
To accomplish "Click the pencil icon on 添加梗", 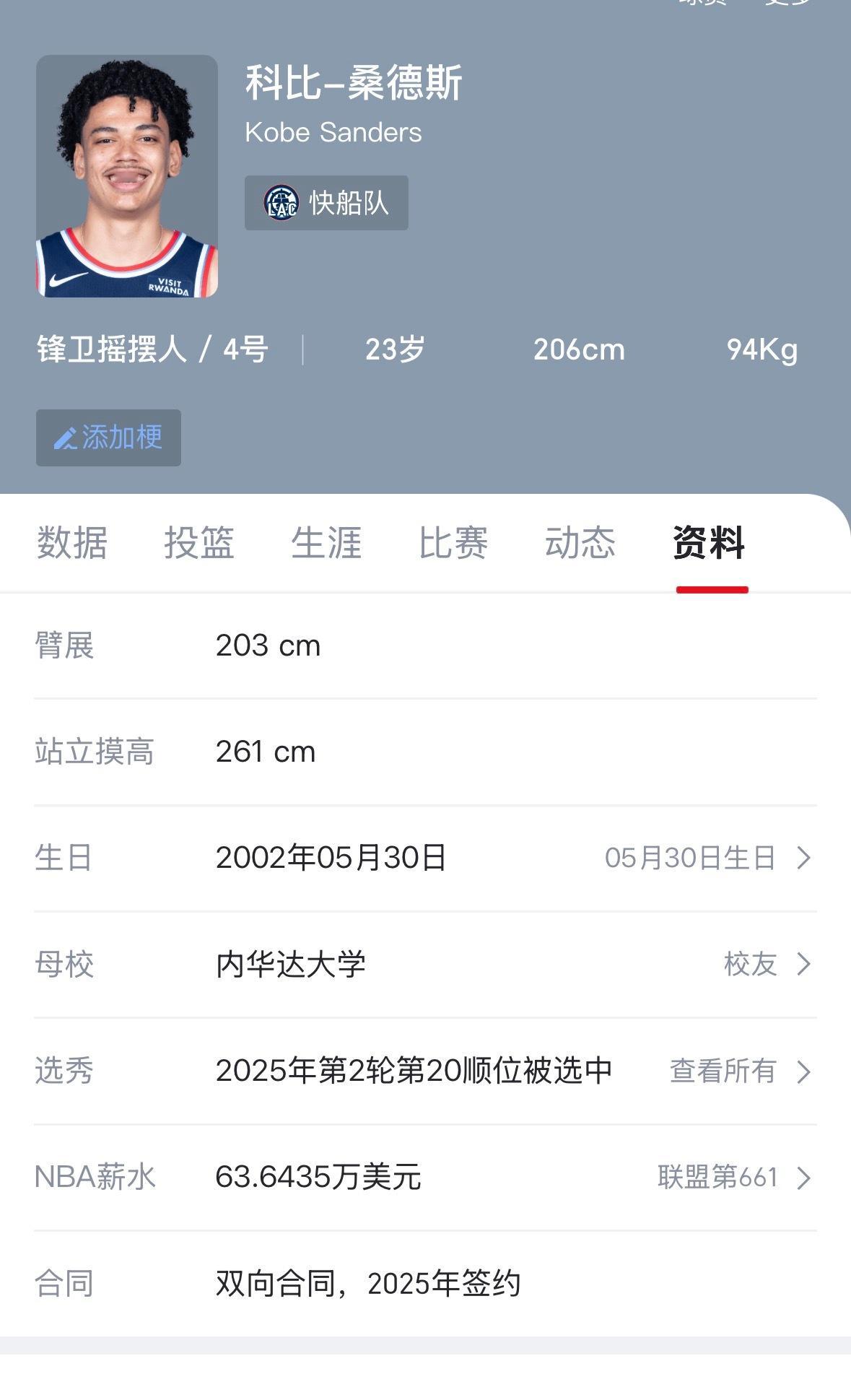I will tap(64, 438).
